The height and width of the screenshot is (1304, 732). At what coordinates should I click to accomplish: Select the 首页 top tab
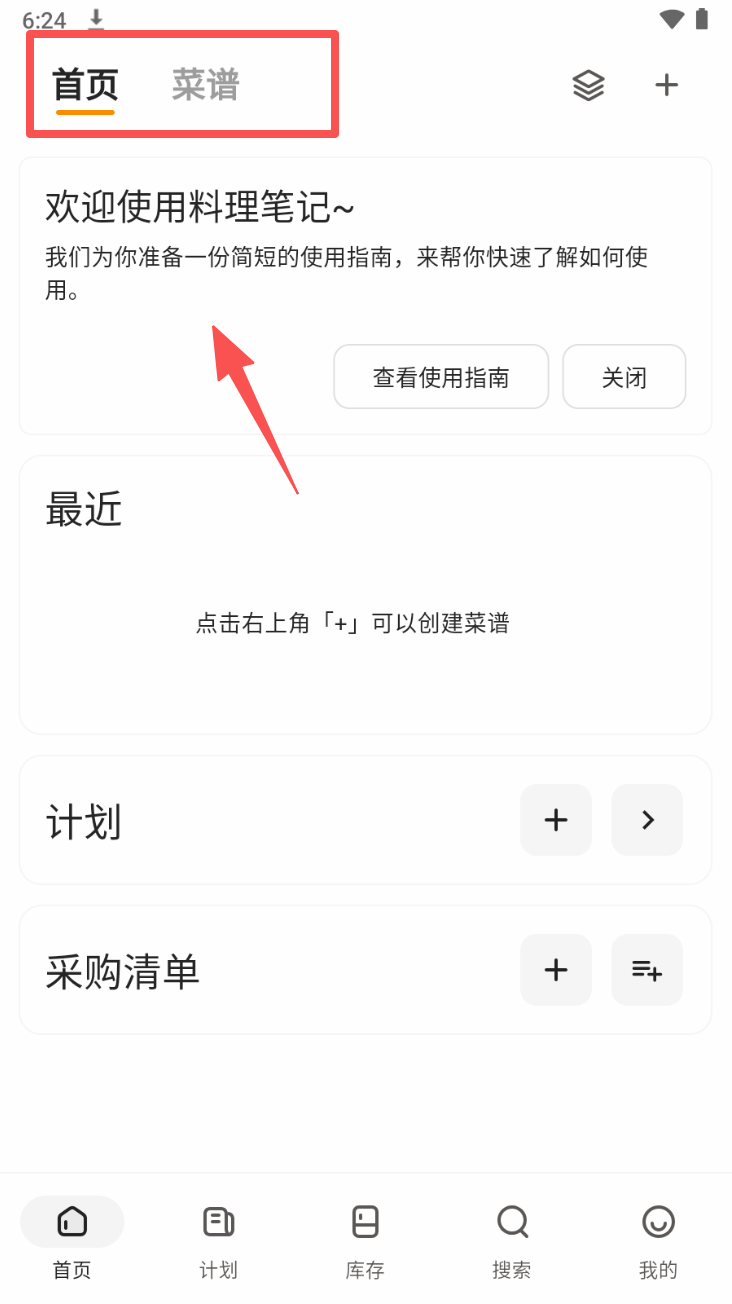pos(85,85)
